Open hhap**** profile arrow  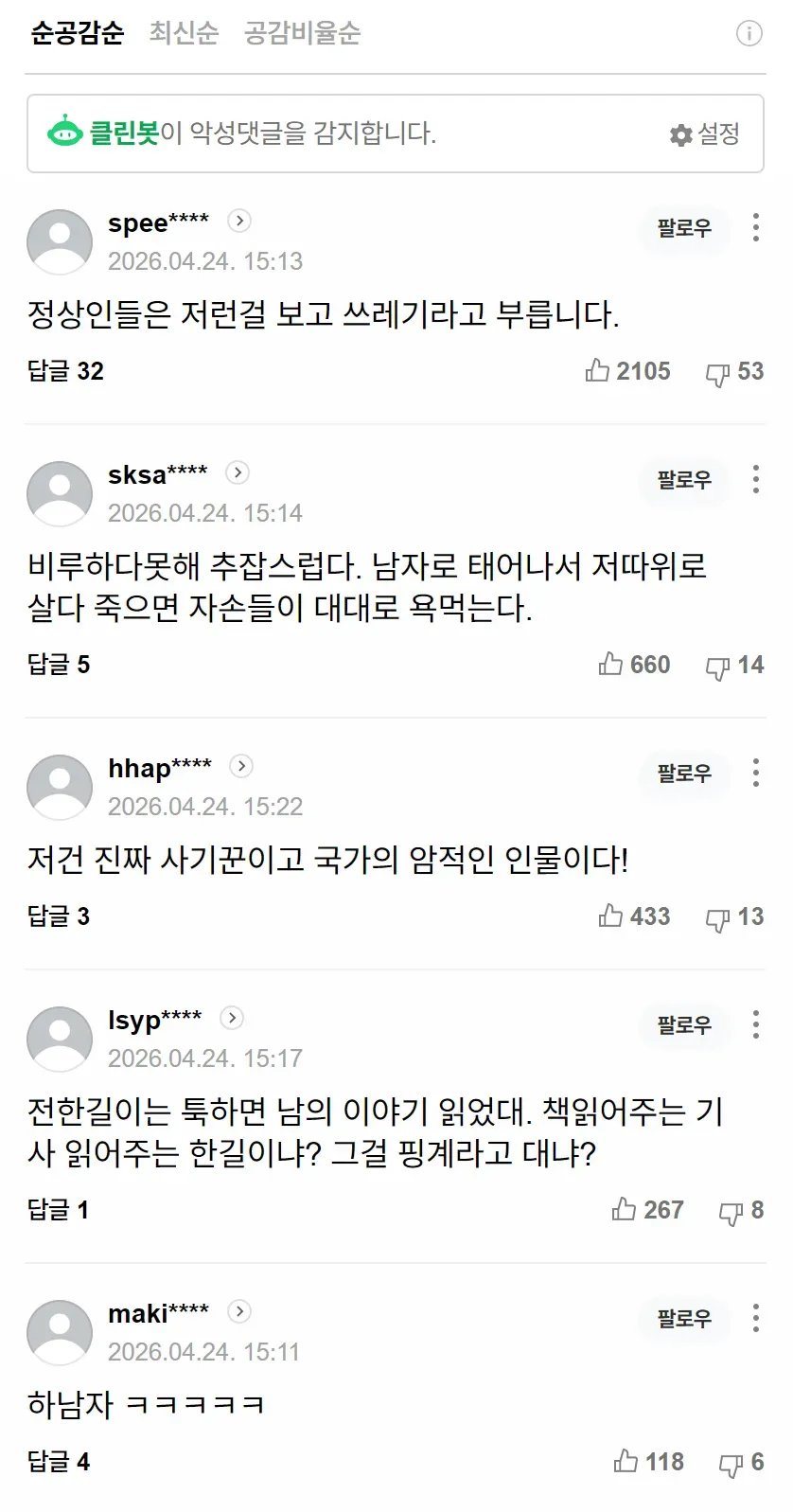pyautogui.click(x=241, y=766)
